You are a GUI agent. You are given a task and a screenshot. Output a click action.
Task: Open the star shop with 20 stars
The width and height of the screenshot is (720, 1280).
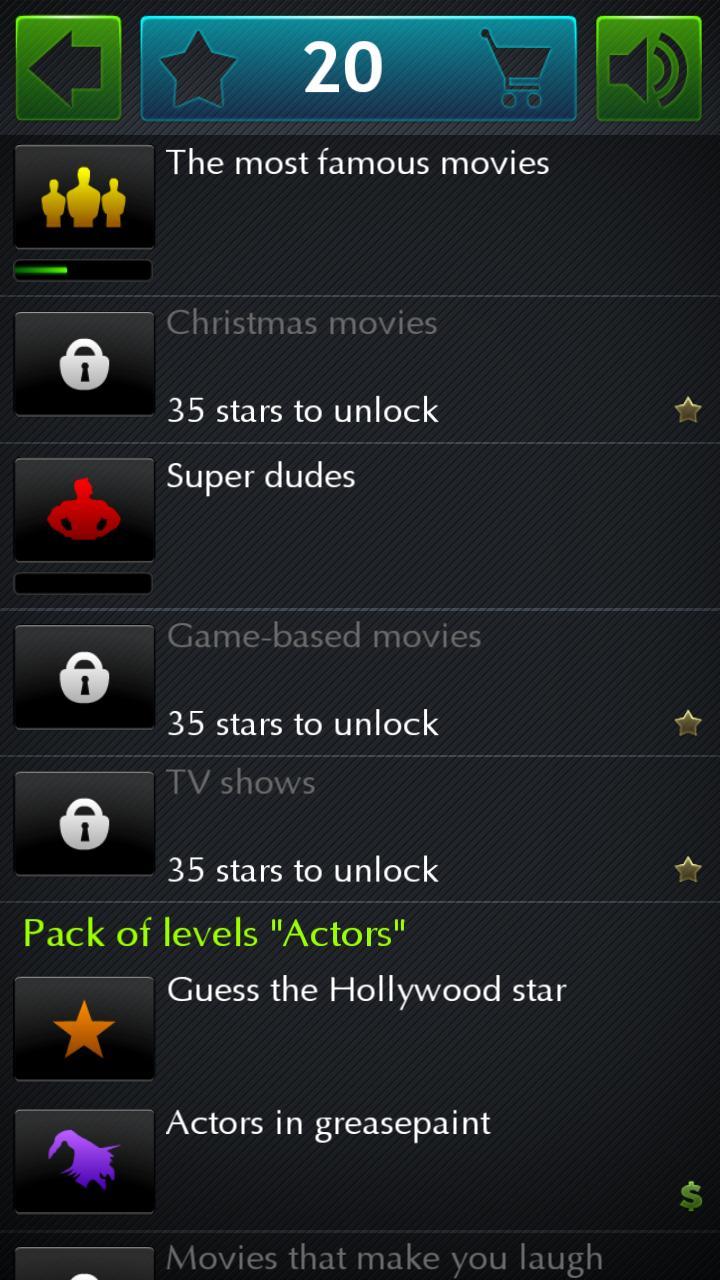358,68
